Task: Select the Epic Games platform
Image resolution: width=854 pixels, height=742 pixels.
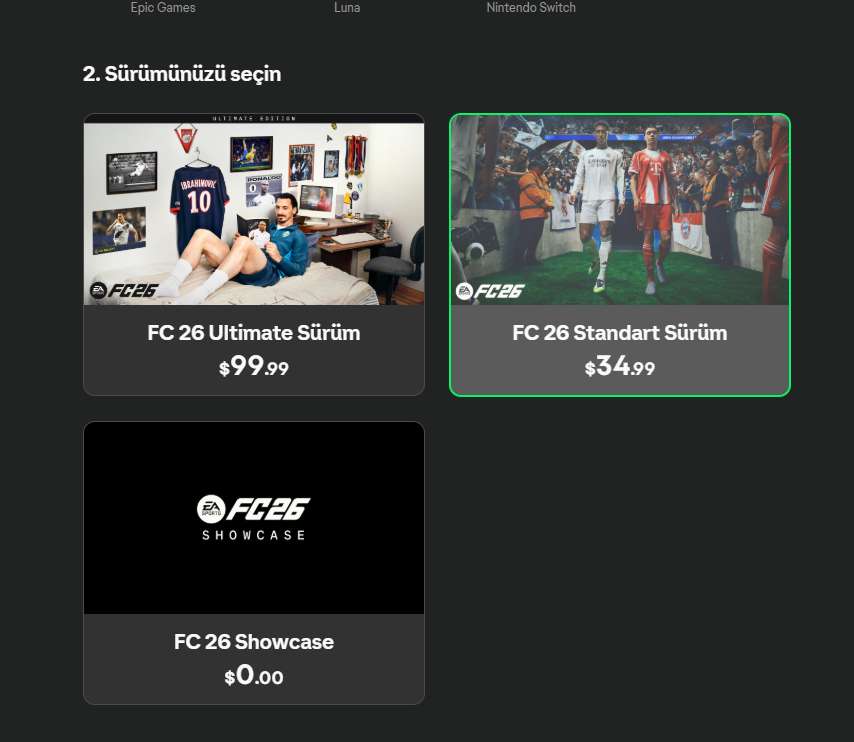Action: [x=163, y=8]
